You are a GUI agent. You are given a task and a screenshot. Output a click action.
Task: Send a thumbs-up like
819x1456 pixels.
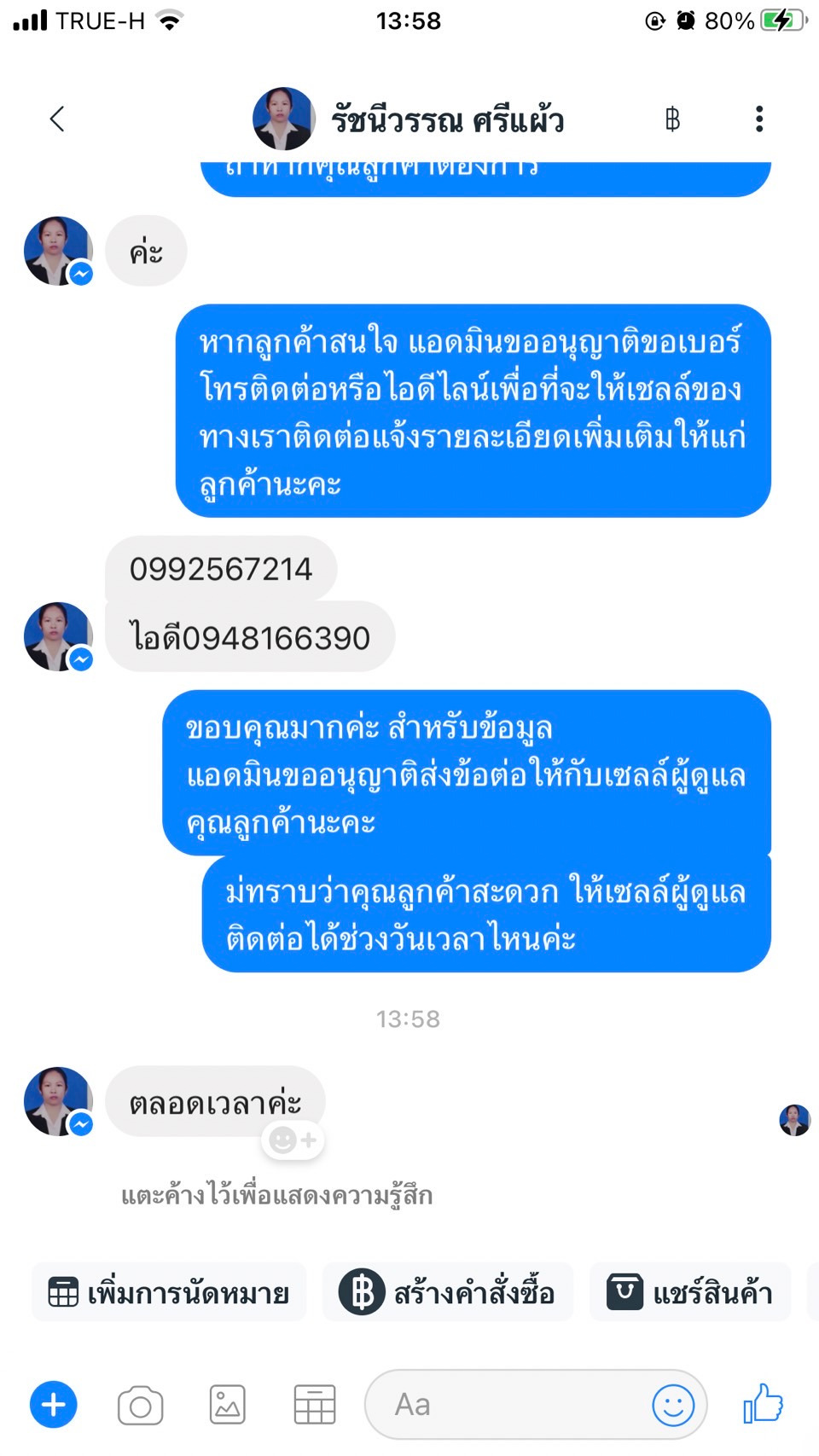763,1403
